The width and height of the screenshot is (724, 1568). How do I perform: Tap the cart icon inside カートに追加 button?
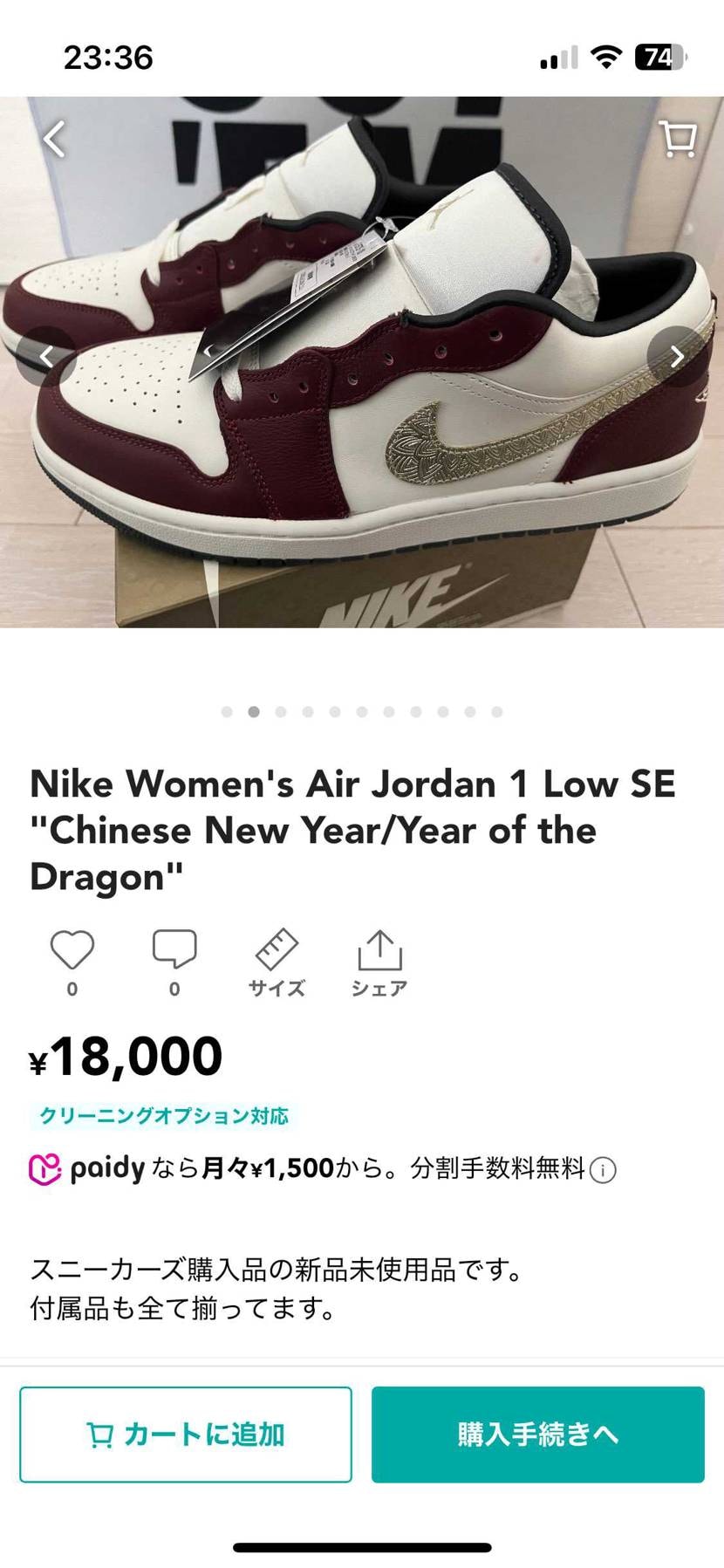pos(102,1434)
